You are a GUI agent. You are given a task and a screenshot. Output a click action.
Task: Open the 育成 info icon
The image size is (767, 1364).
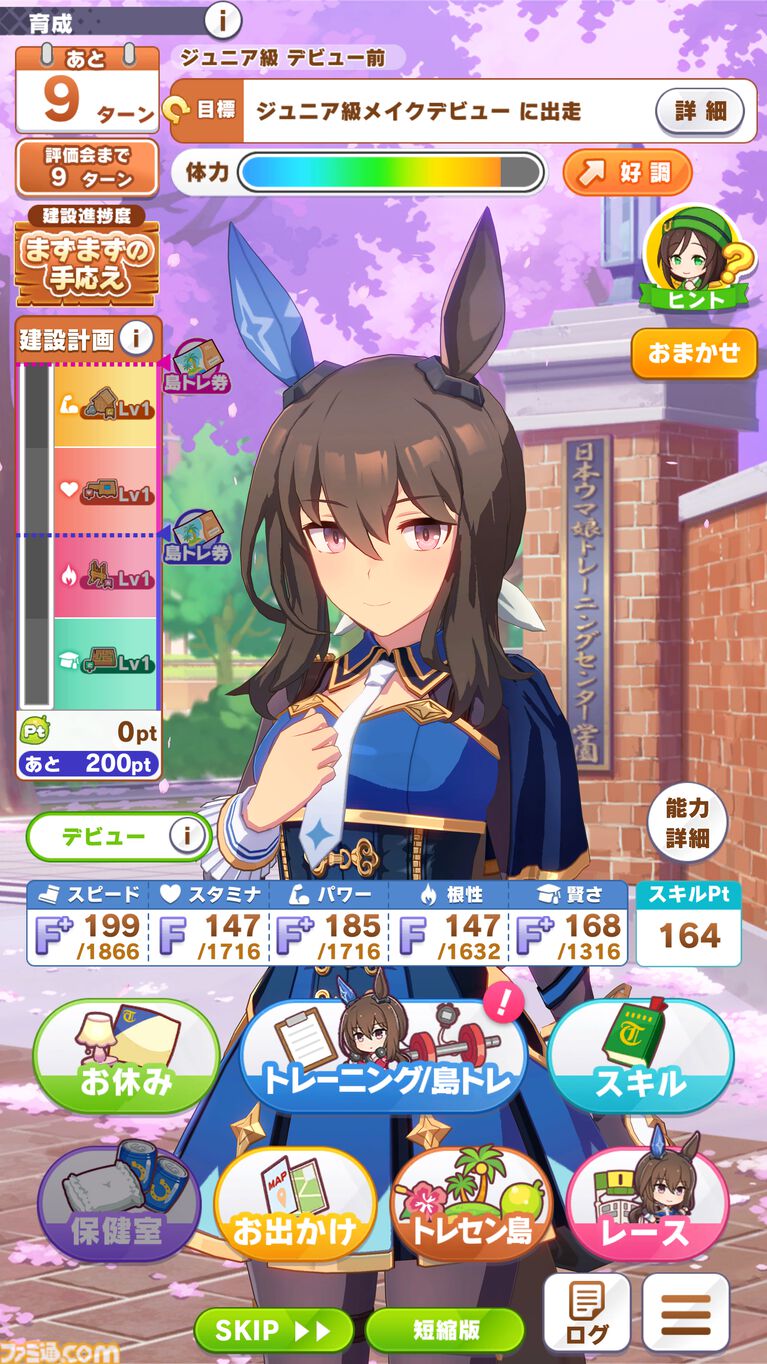coord(223,18)
